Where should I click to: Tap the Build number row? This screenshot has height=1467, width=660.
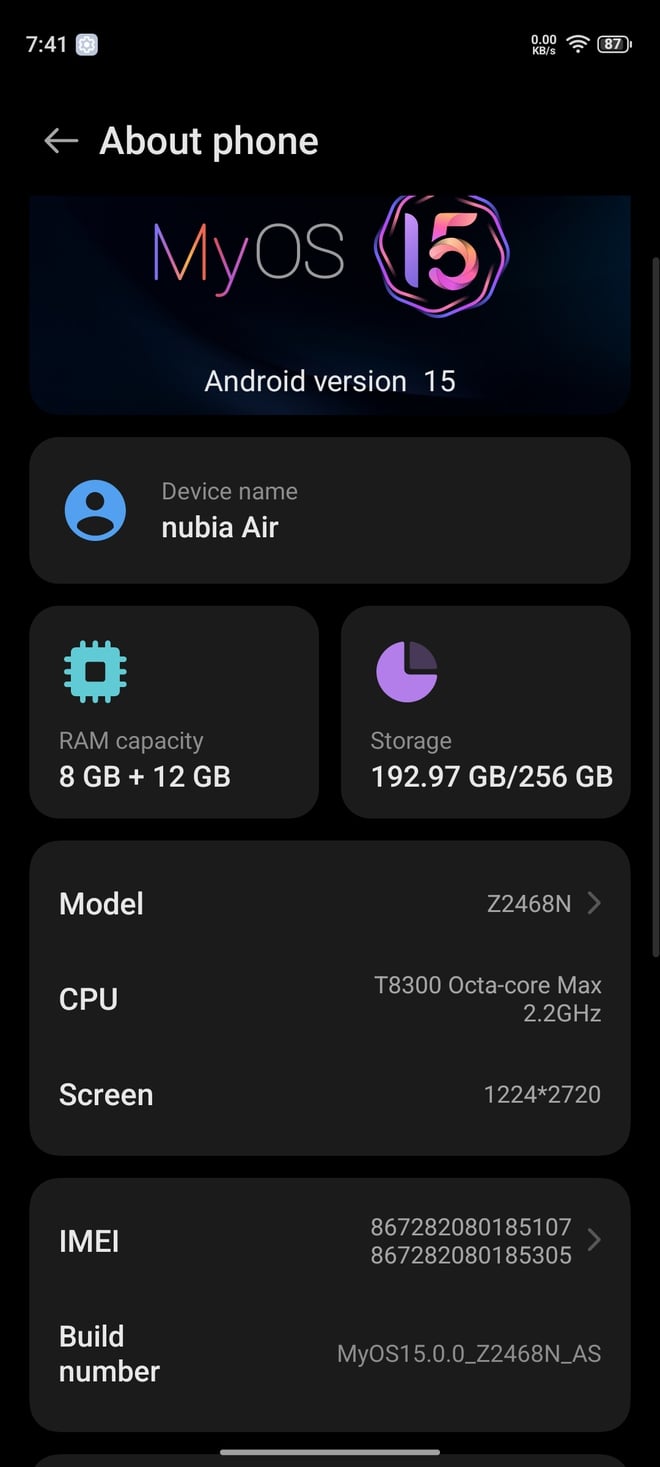pos(330,1354)
